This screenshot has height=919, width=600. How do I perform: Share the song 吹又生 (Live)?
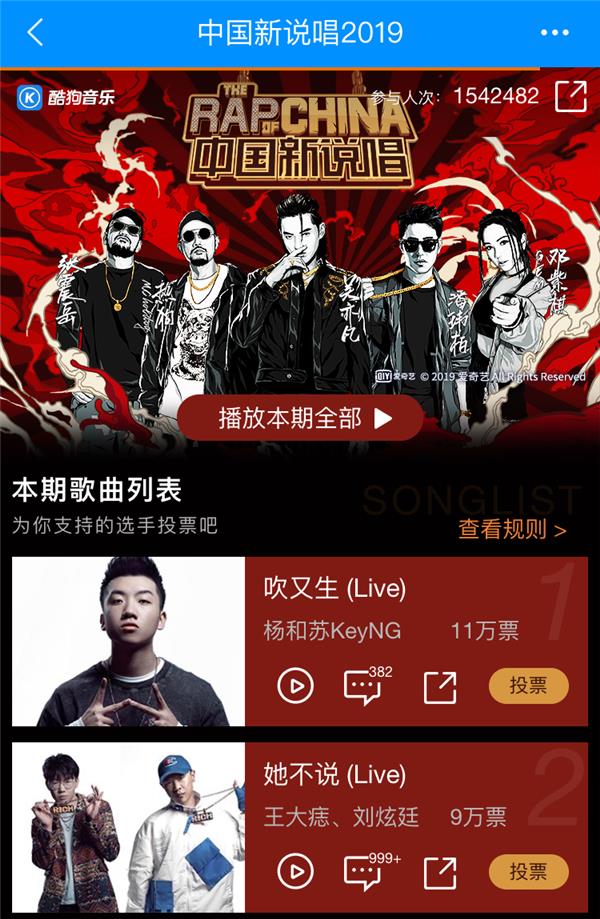tap(440, 686)
